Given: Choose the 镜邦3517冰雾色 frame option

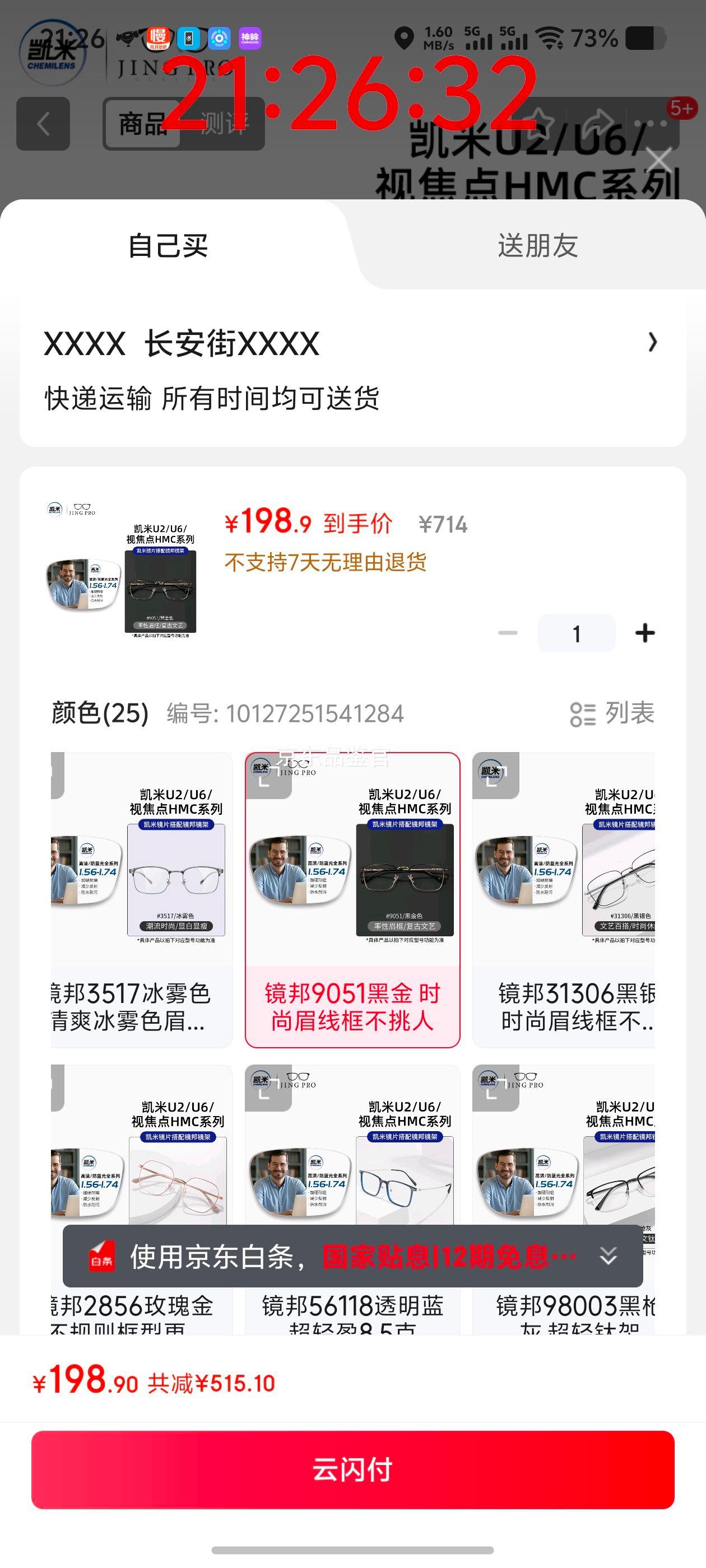Looking at the screenshot, I should 141,900.
